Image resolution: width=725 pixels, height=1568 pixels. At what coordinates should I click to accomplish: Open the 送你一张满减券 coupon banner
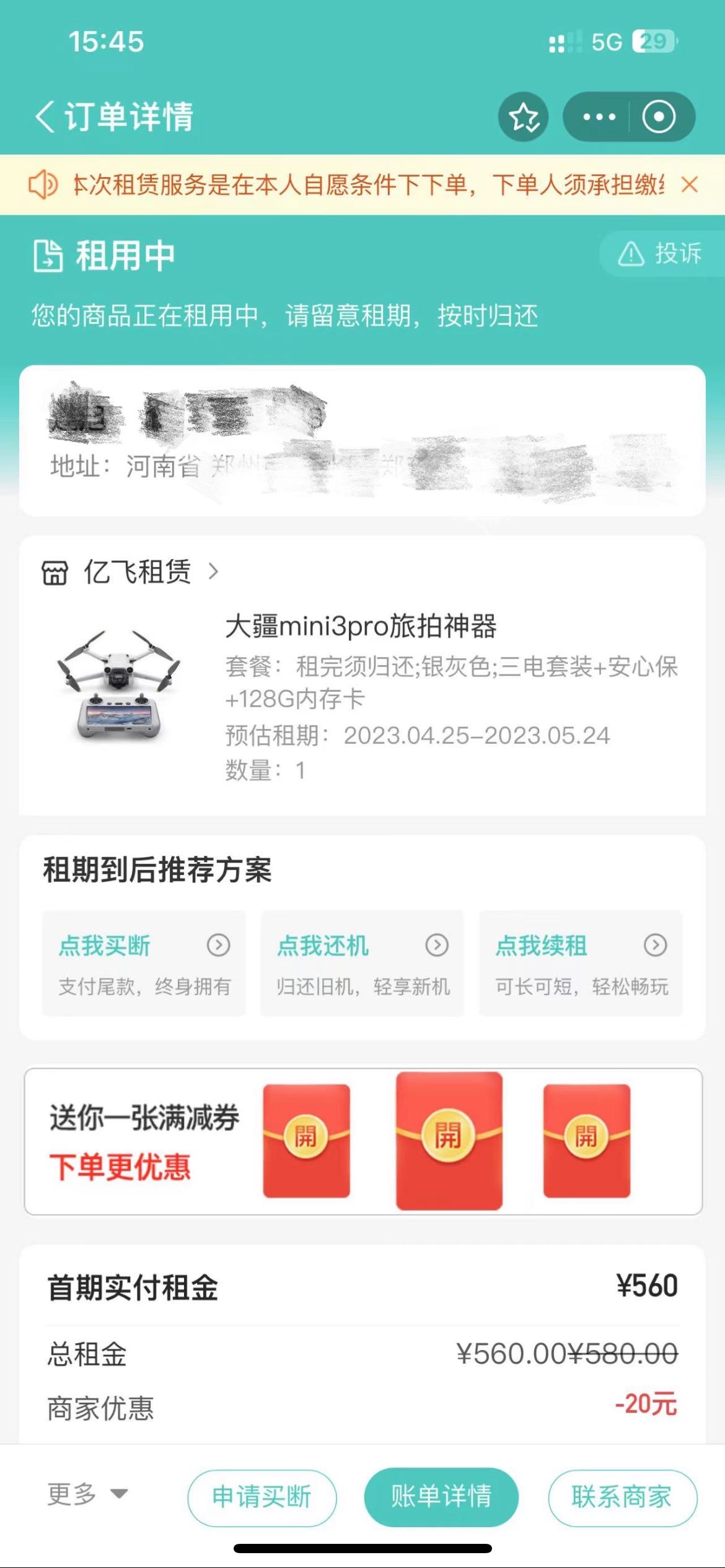click(x=363, y=1141)
